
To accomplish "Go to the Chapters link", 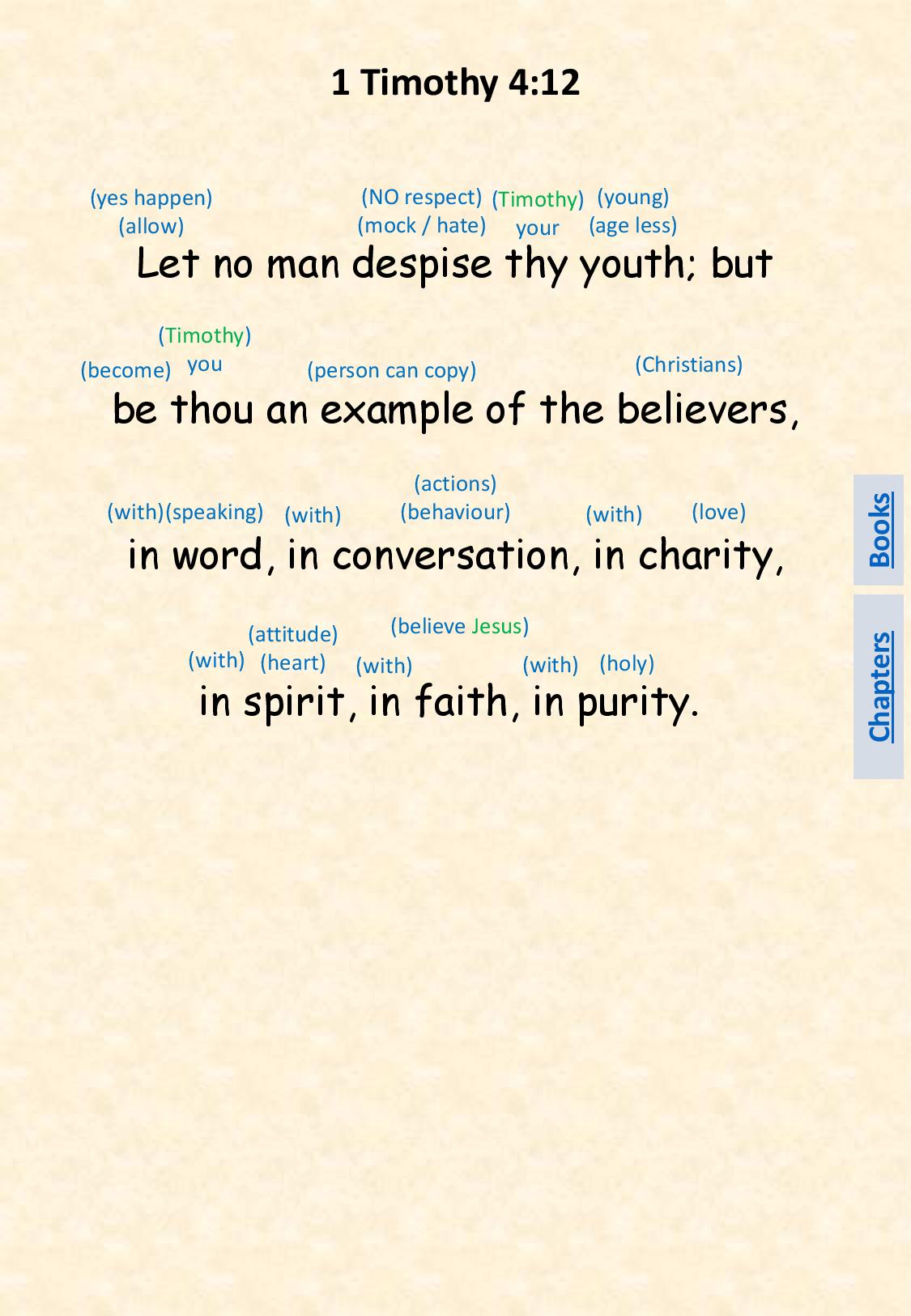I will click(879, 686).
